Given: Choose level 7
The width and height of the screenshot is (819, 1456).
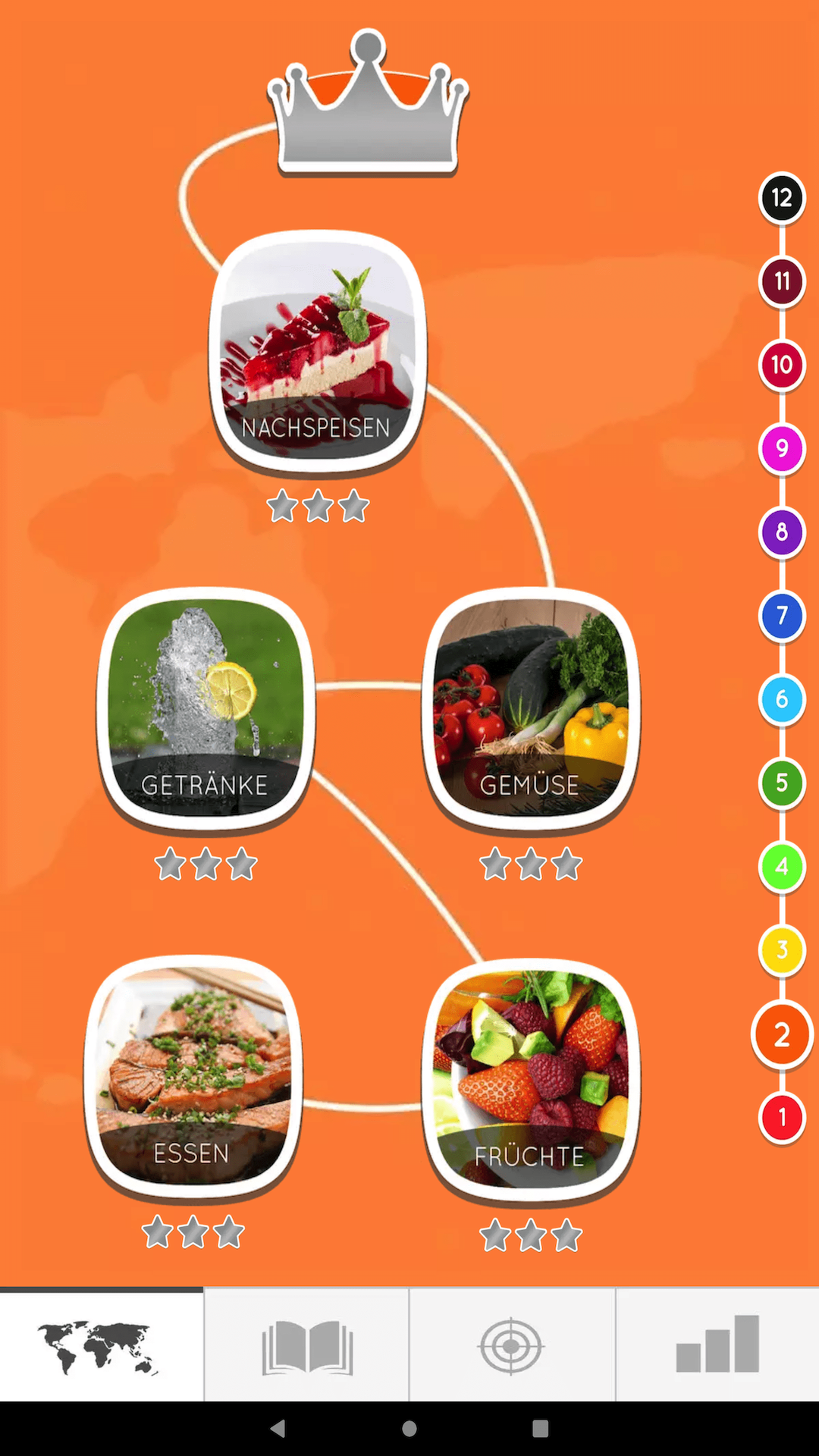Looking at the screenshot, I should pos(782,616).
